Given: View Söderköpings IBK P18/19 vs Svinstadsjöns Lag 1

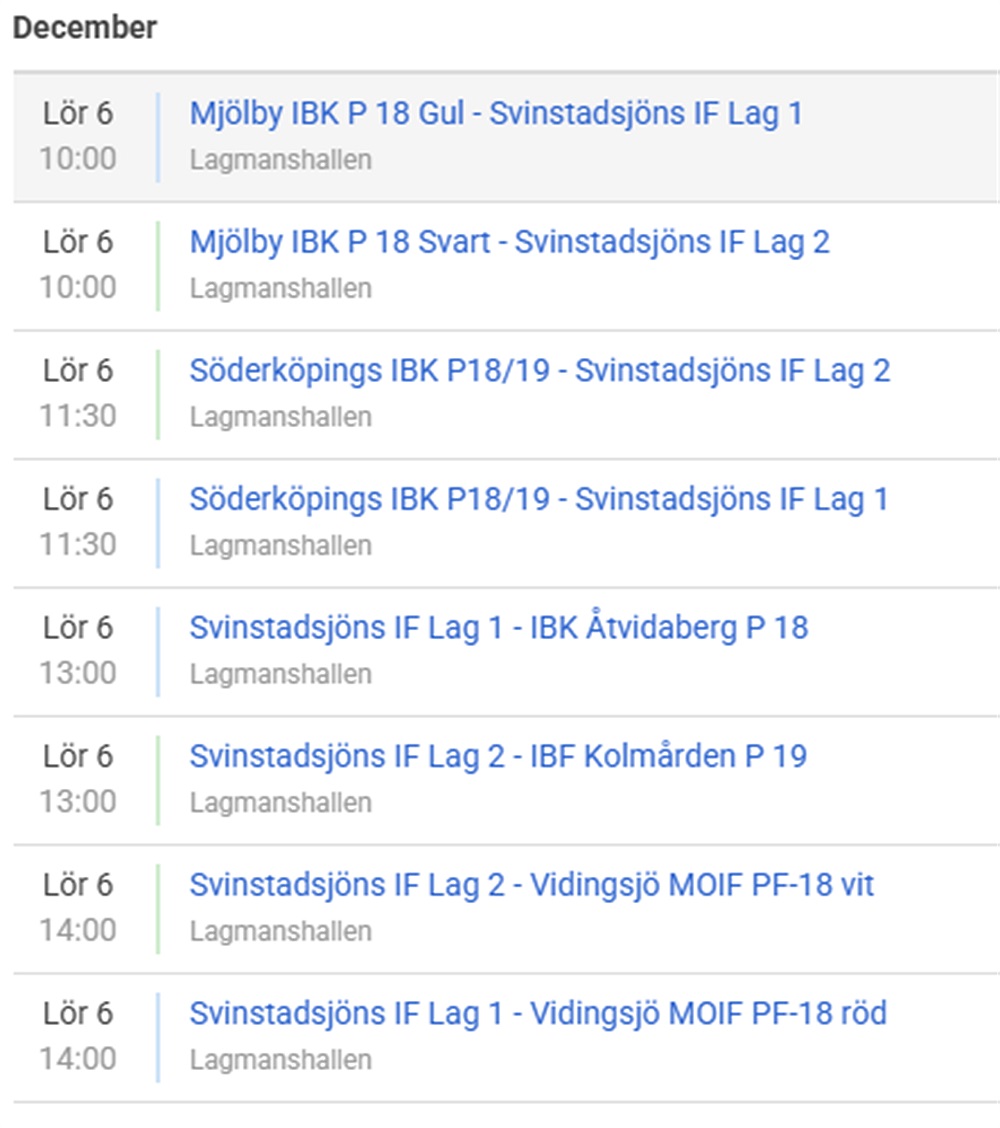Looking at the screenshot, I should click(538, 500).
